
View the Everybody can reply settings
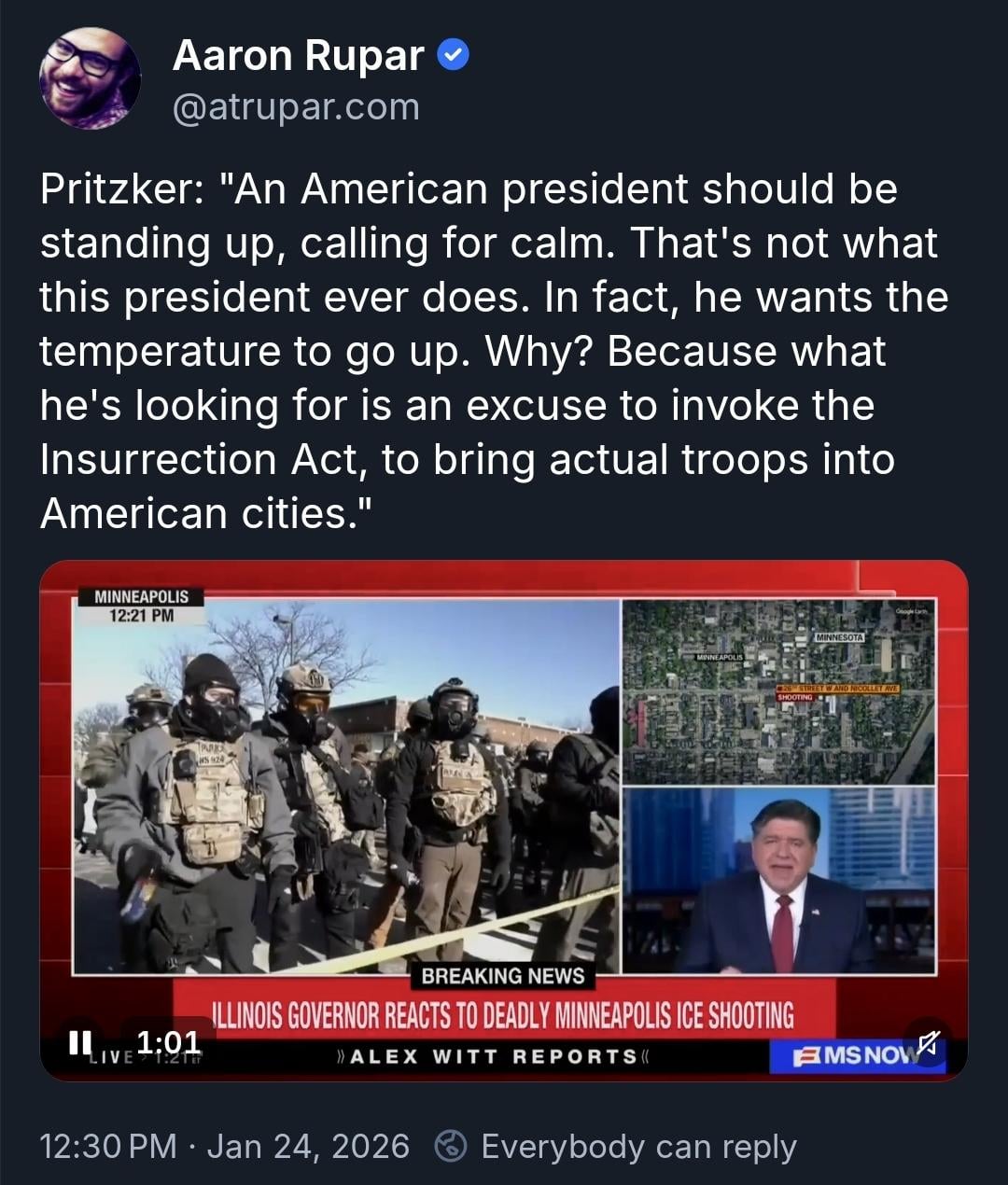[x=618, y=1146]
